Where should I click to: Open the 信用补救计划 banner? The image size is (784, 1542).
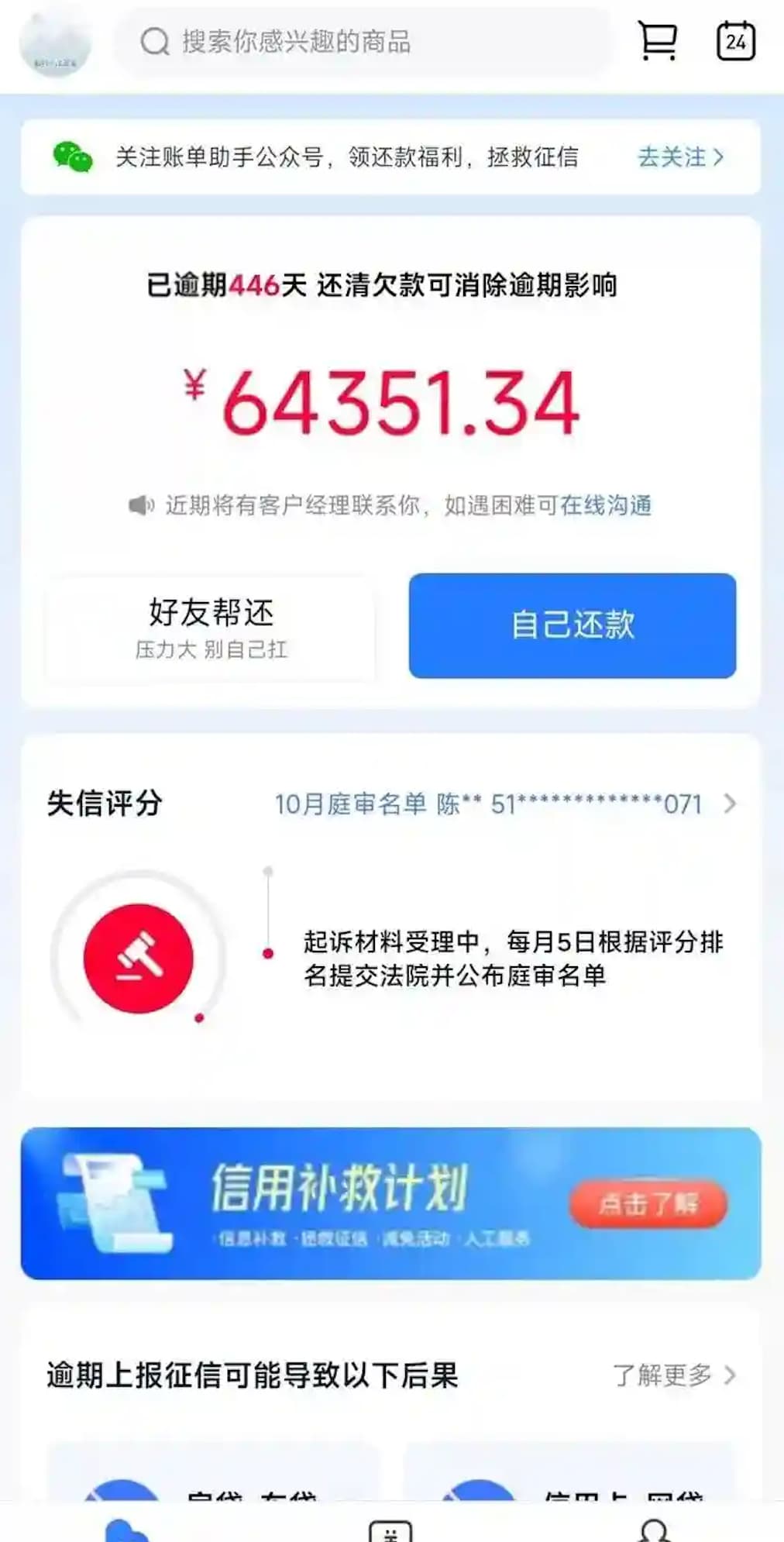pos(391,1203)
